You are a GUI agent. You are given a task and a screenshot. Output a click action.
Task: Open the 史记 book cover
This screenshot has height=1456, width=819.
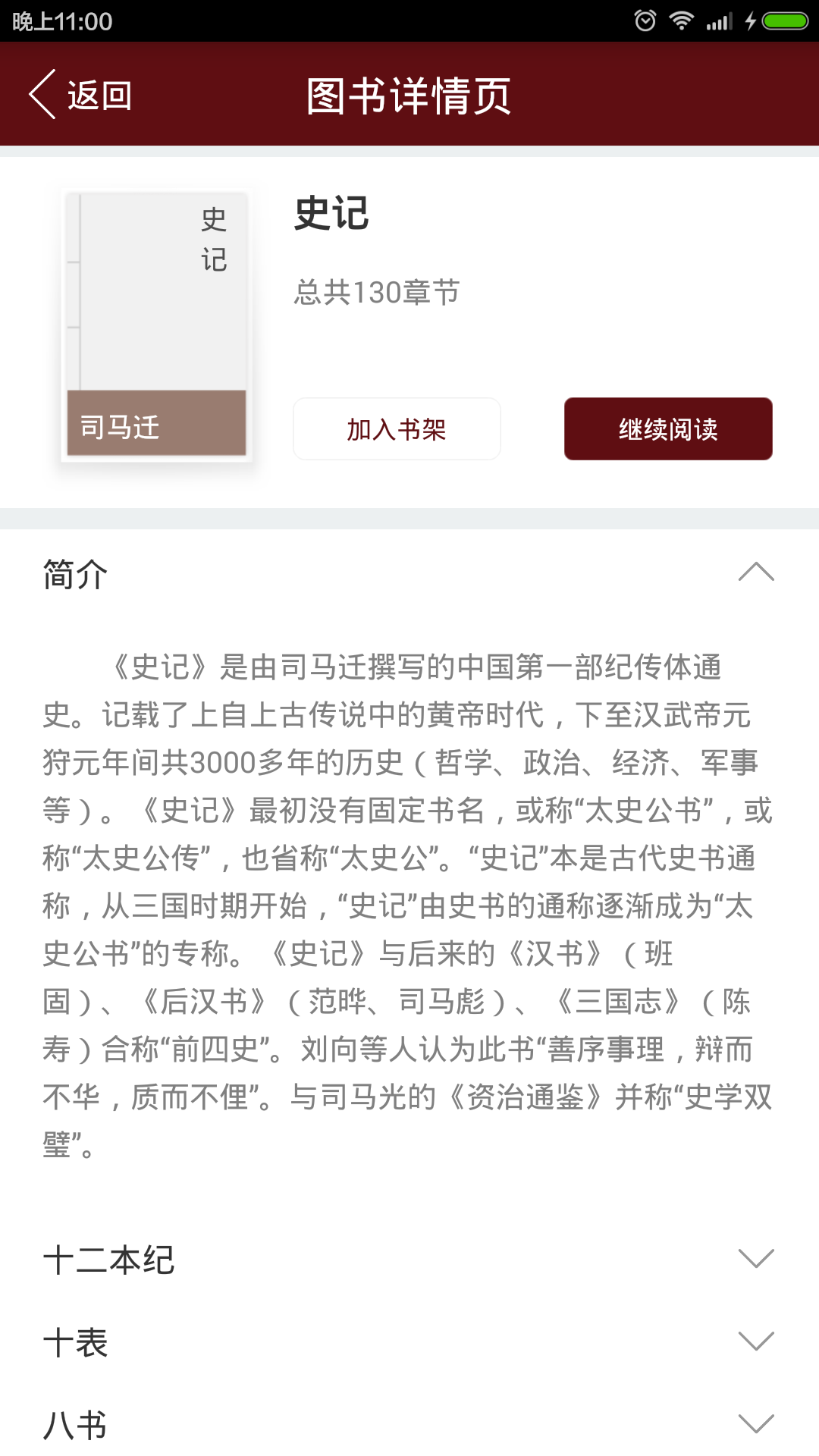tap(156, 325)
